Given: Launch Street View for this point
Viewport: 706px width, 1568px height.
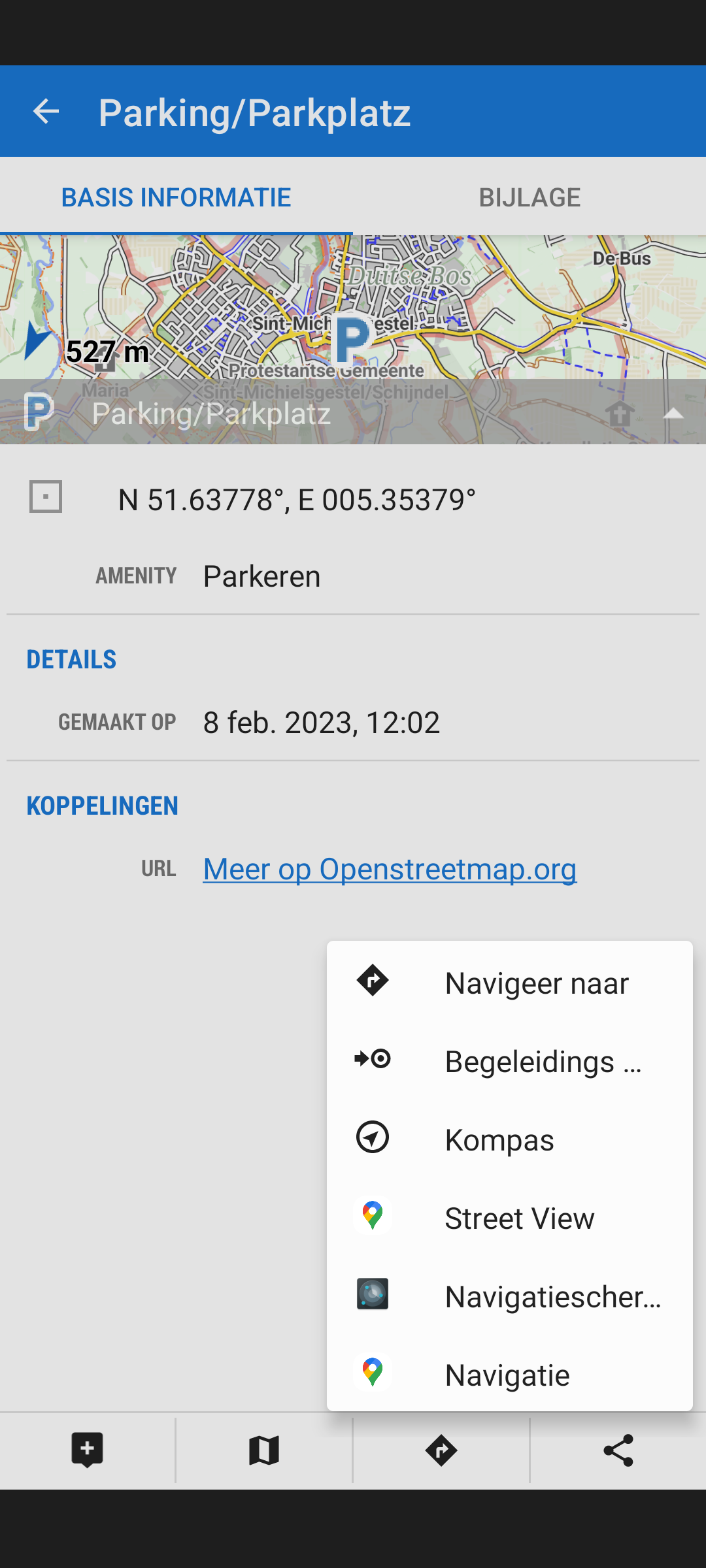Looking at the screenshot, I should point(510,1218).
